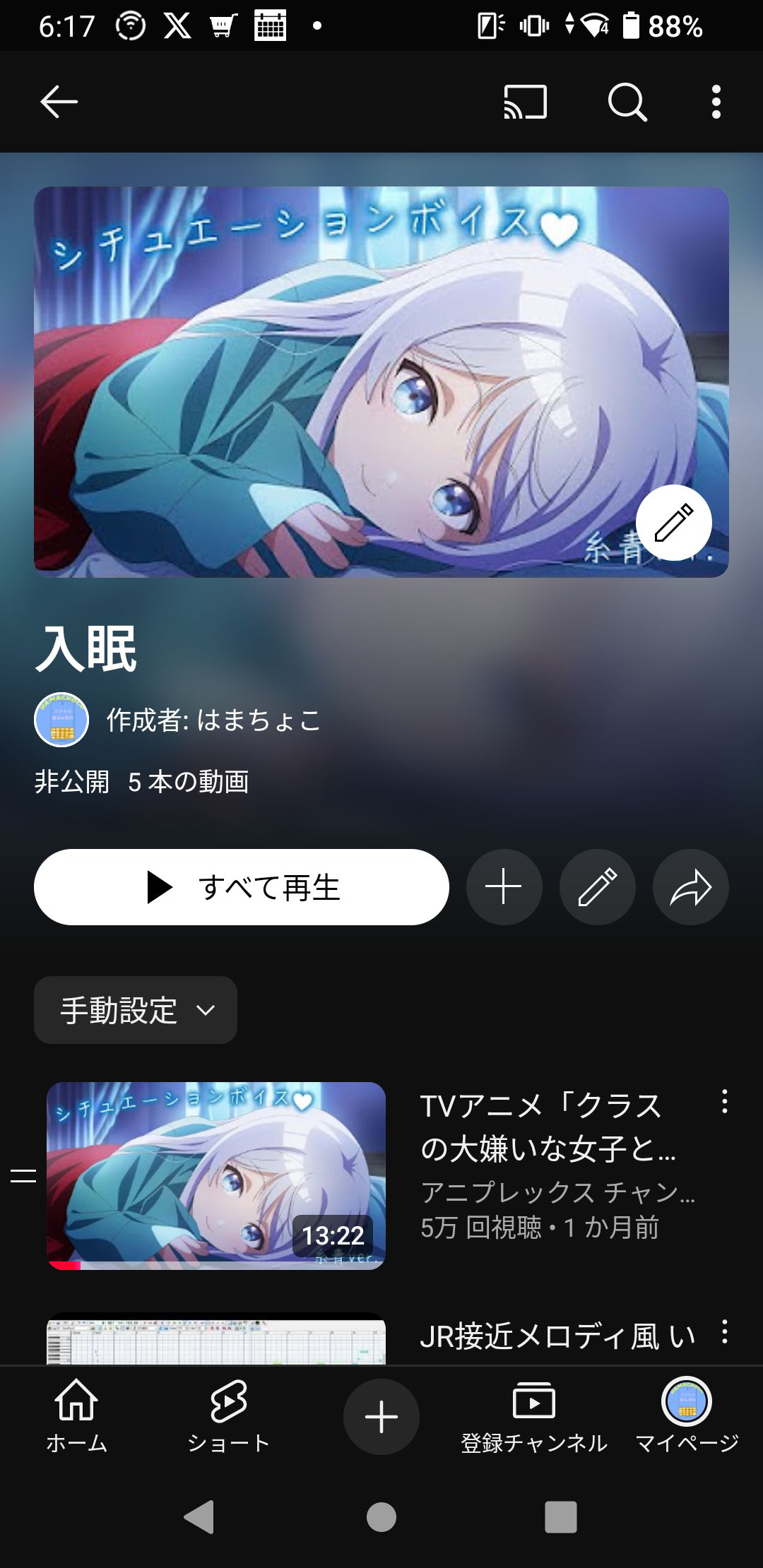Open the はまちょこ creator channel
Viewport: 763px width, 1568px height.
pos(62,720)
